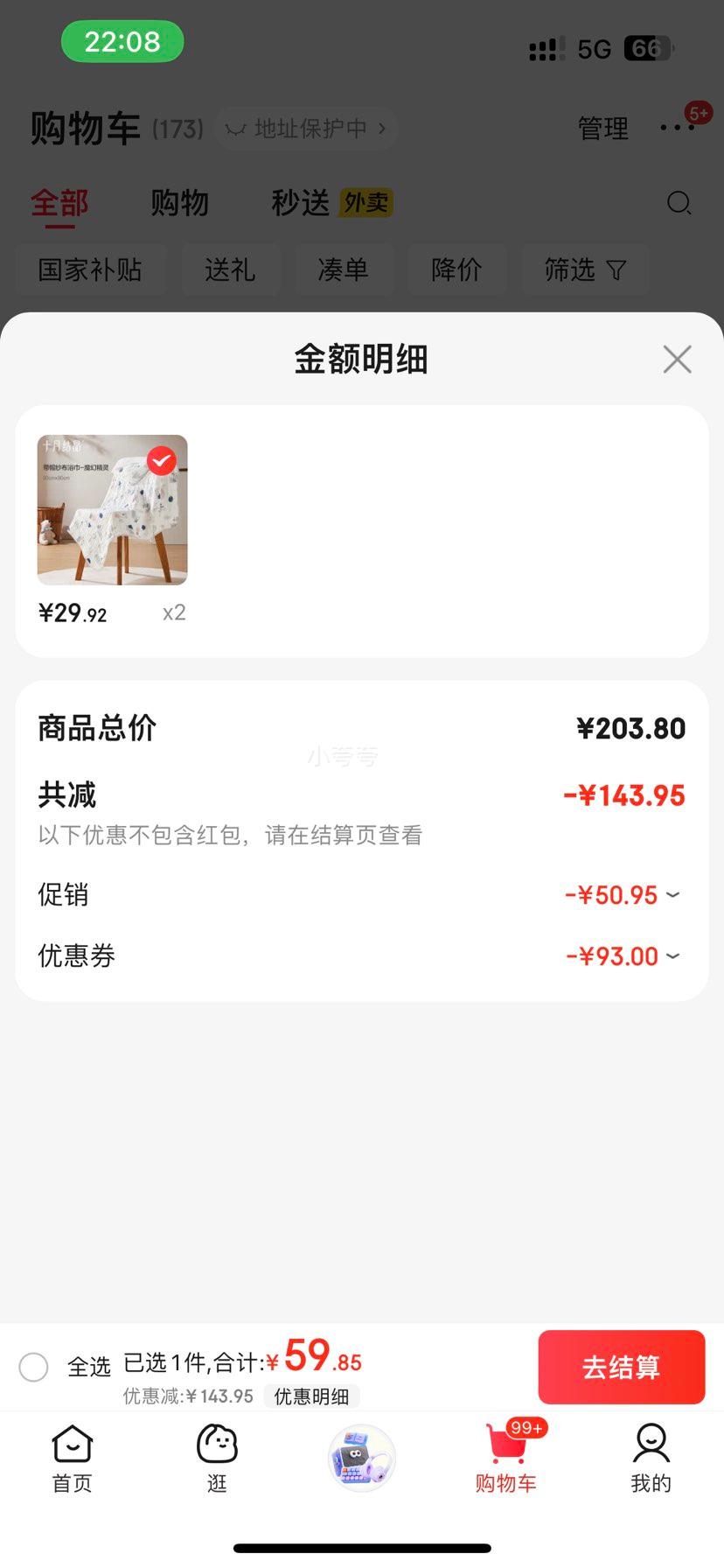724x1568 pixels.
Task: Switch to the 购物 tab
Action: pos(180,202)
